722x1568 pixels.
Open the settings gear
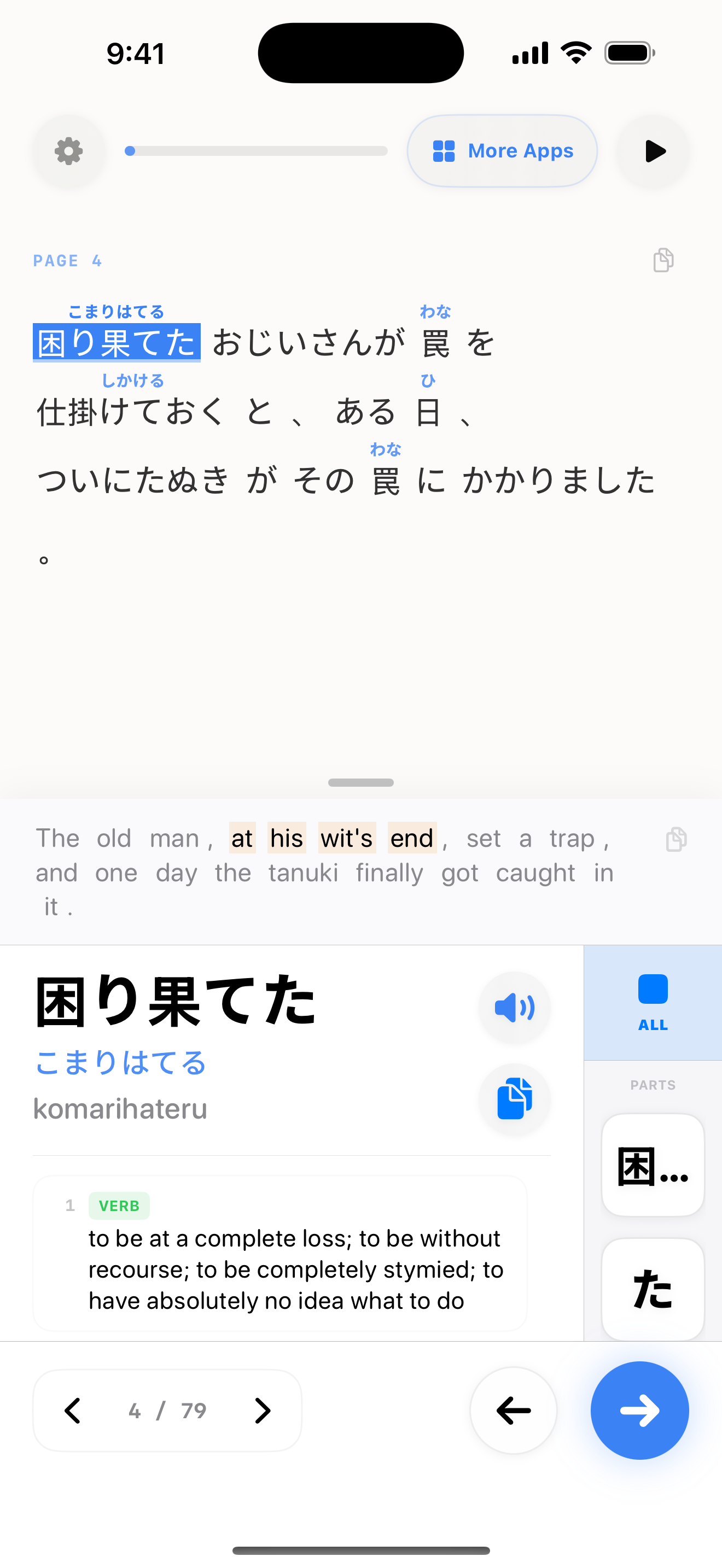point(69,151)
